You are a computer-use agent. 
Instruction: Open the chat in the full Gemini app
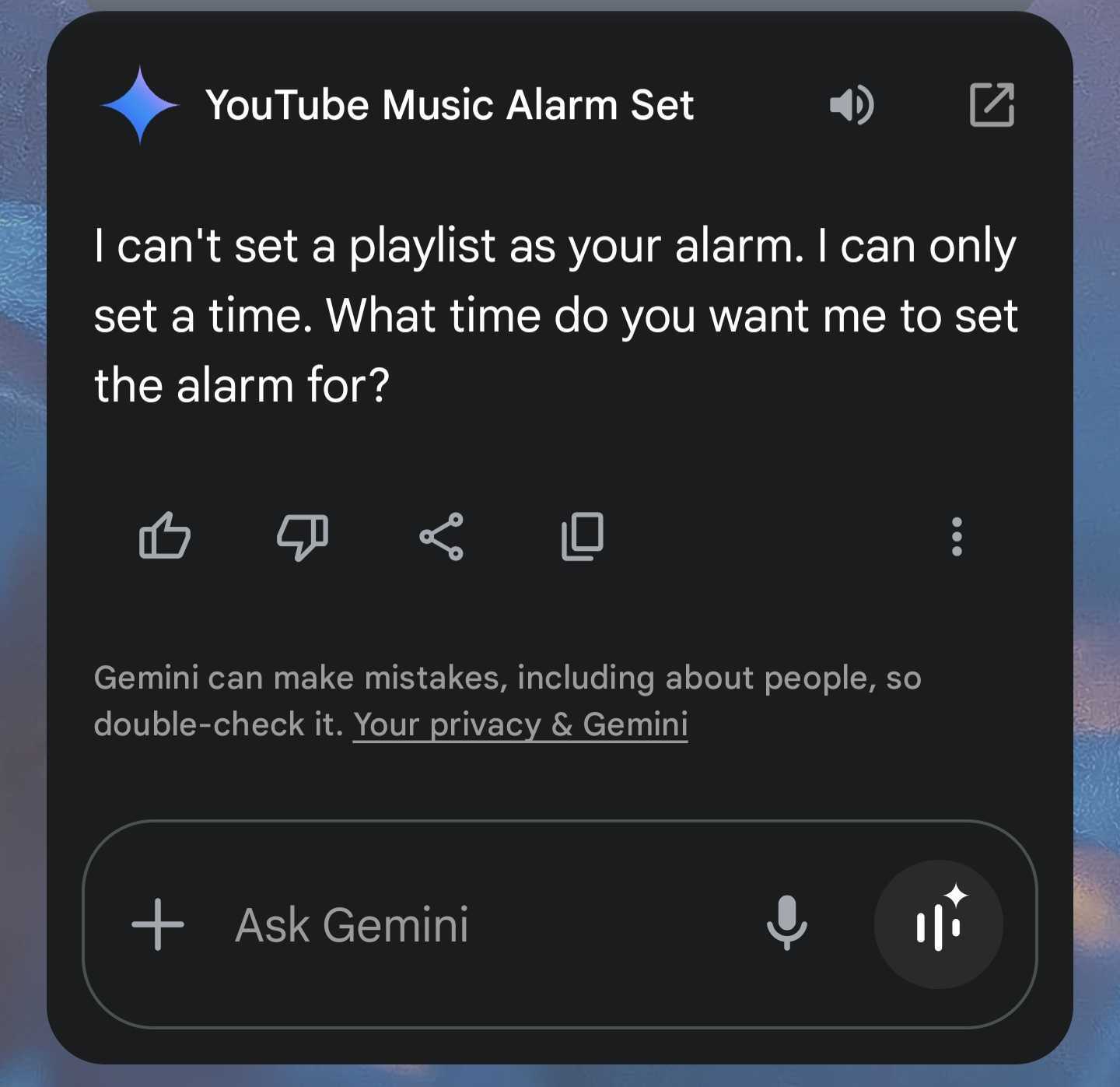point(992,104)
